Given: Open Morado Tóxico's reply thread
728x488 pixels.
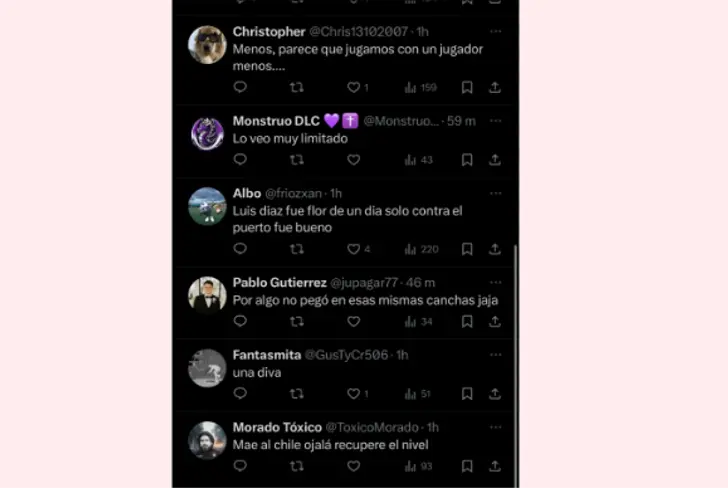Looking at the screenshot, I should tap(330, 445).
